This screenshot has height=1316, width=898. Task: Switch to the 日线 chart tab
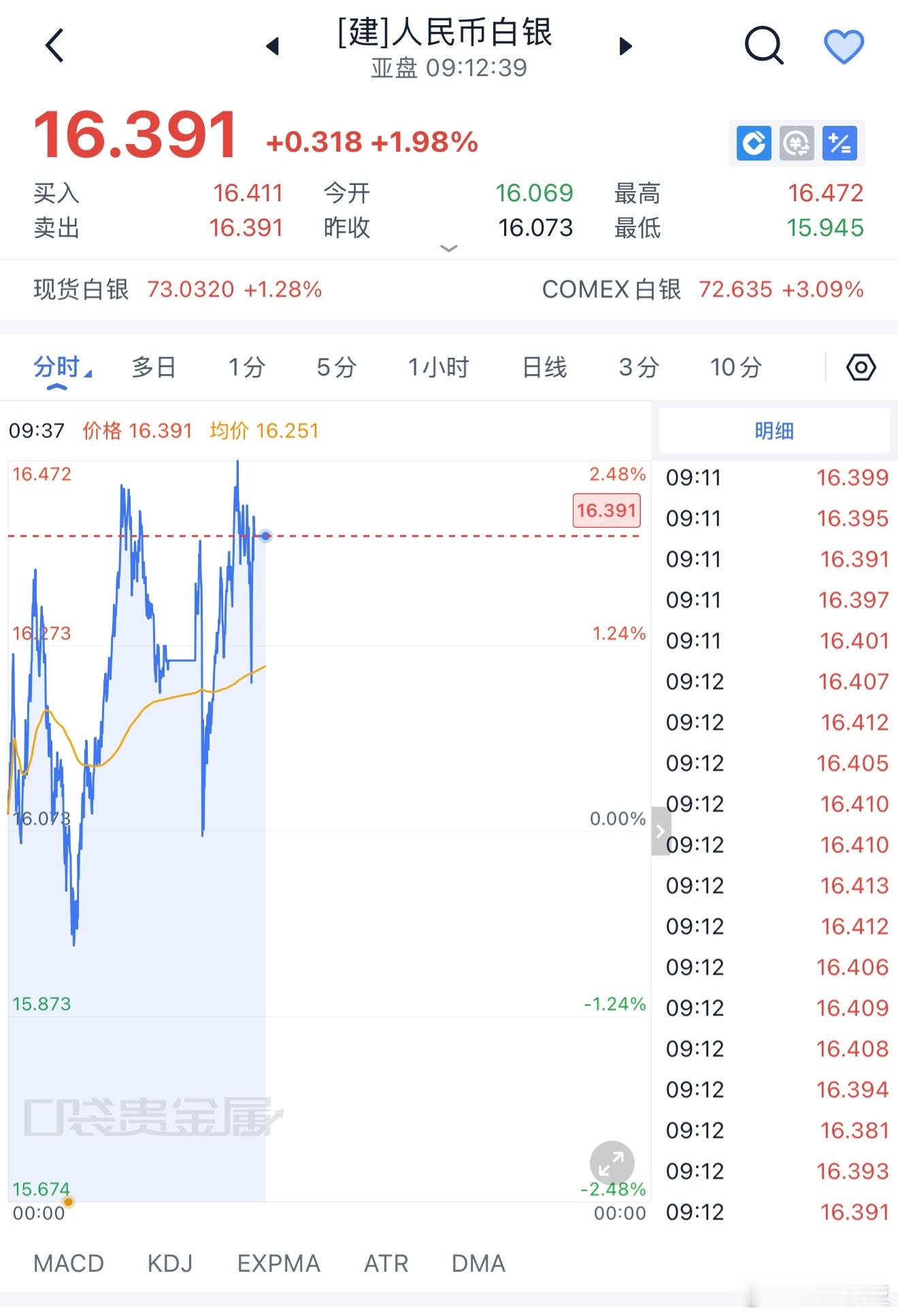(x=545, y=367)
